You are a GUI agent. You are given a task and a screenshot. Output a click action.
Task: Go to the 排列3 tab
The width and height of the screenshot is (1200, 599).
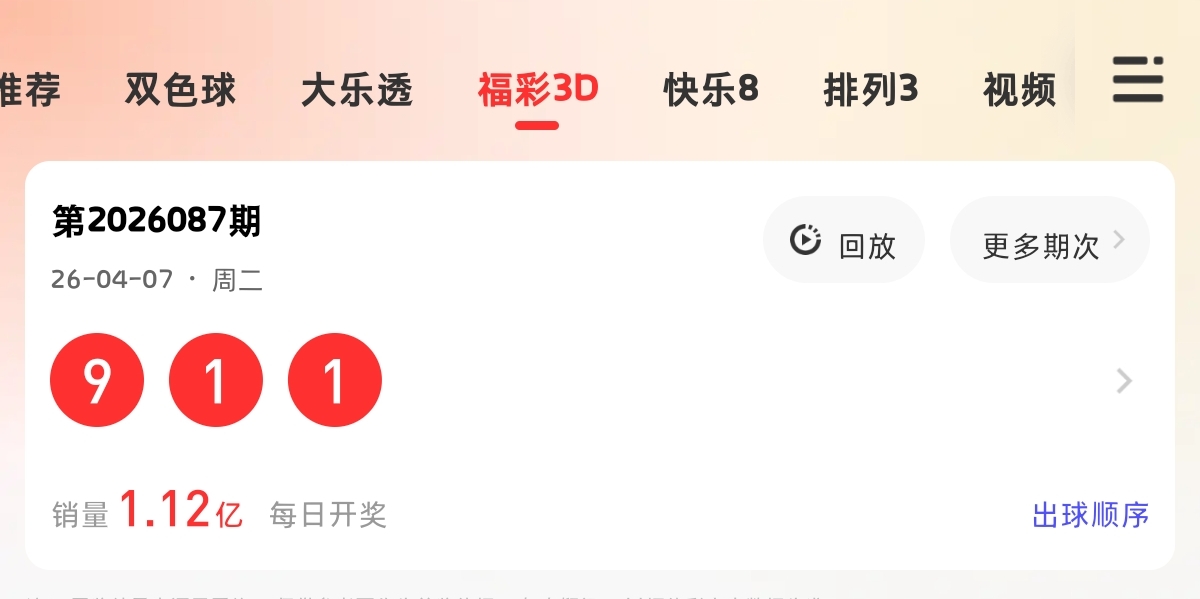click(x=870, y=90)
